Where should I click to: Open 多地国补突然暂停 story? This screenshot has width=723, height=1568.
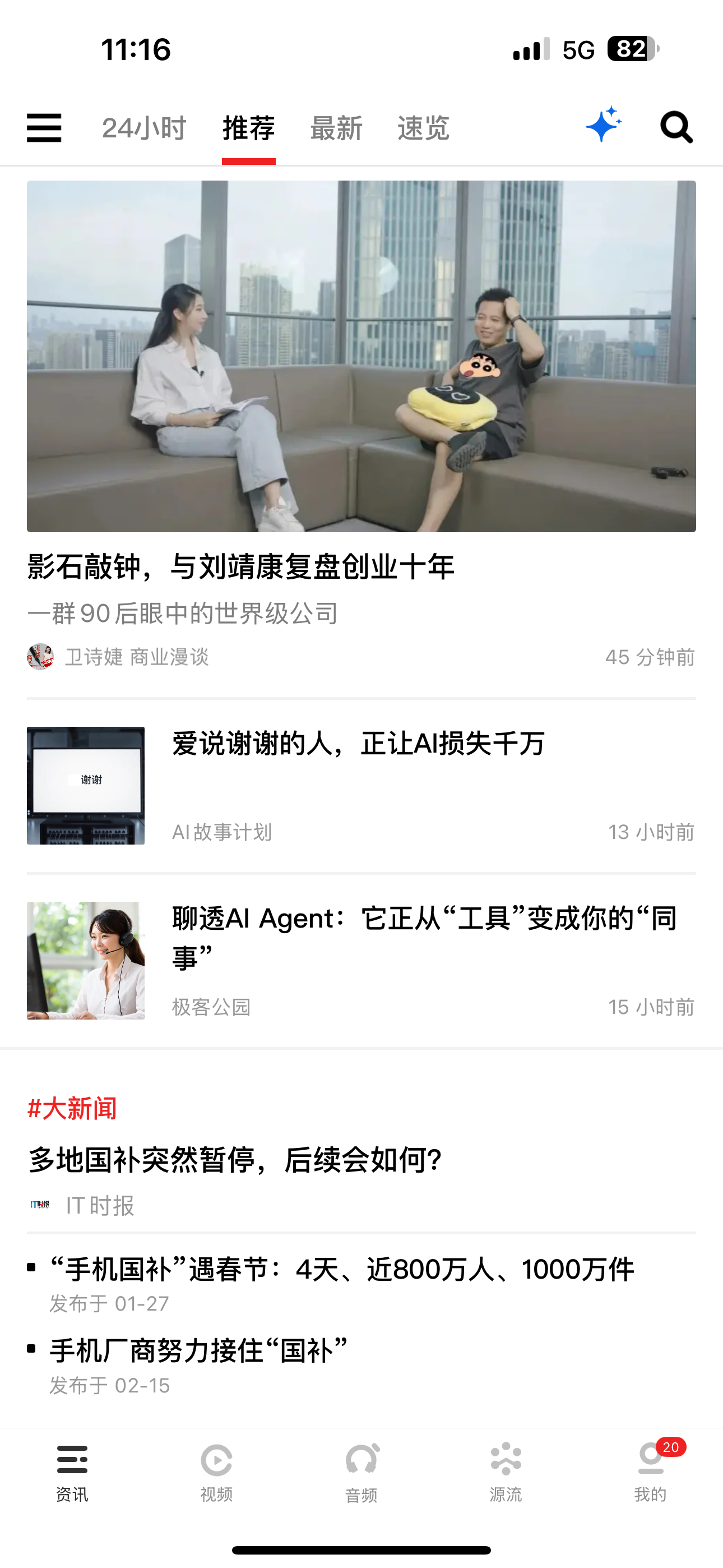click(235, 1160)
